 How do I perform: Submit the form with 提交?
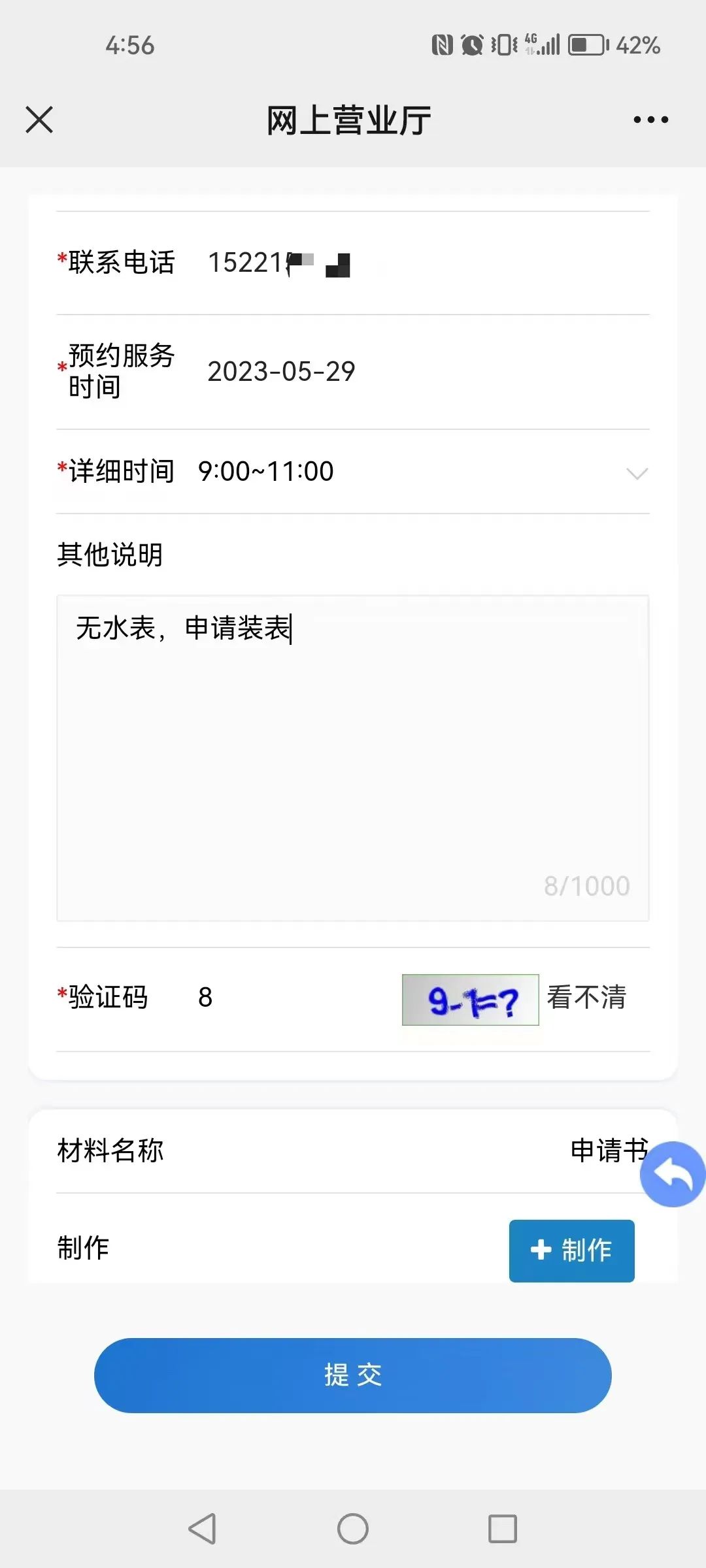tap(353, 1375)
